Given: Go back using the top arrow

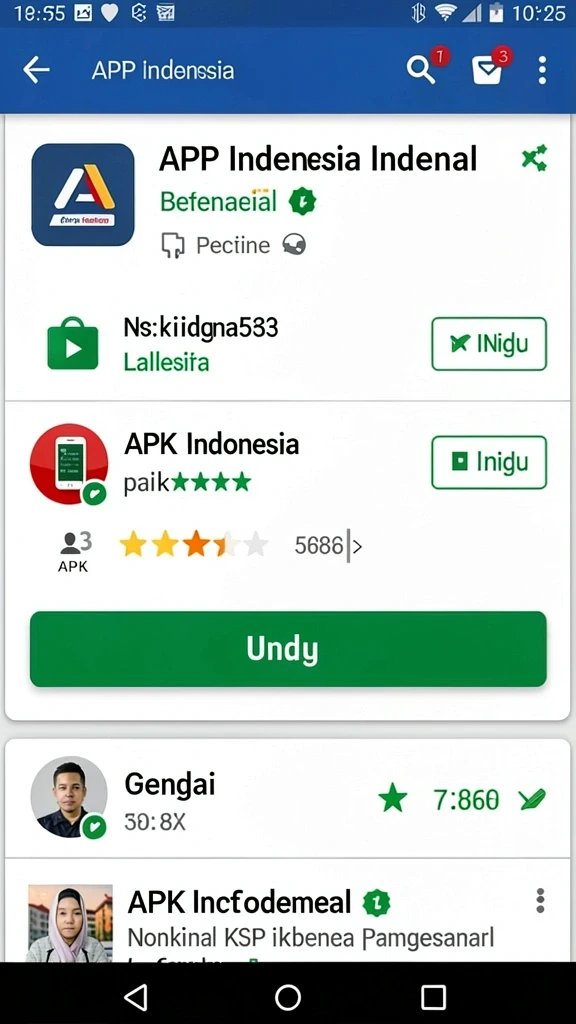Looking at the screenshot, I should tap(37, 70).
